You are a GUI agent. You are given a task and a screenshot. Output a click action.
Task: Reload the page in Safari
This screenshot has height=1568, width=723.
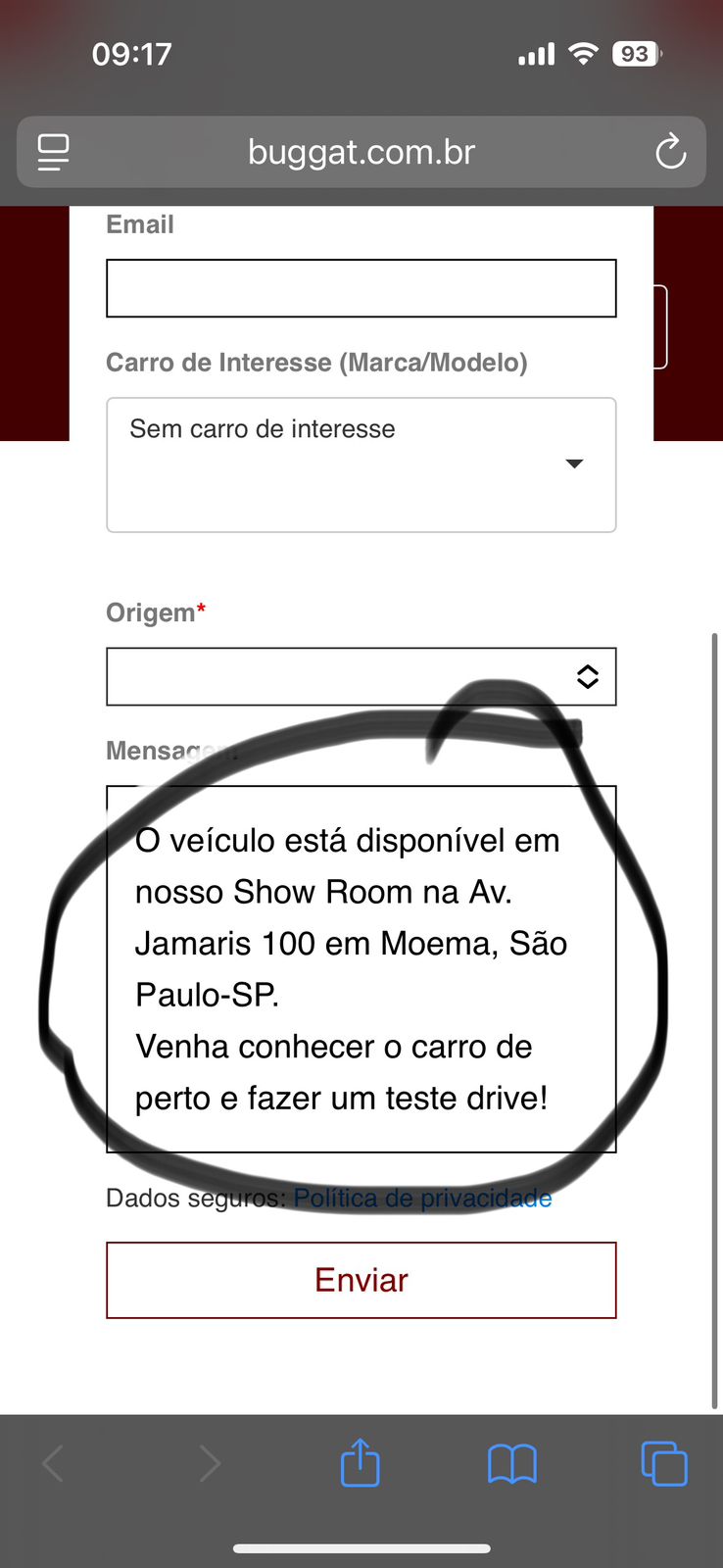pyautogui.click(x=670, y=152)
